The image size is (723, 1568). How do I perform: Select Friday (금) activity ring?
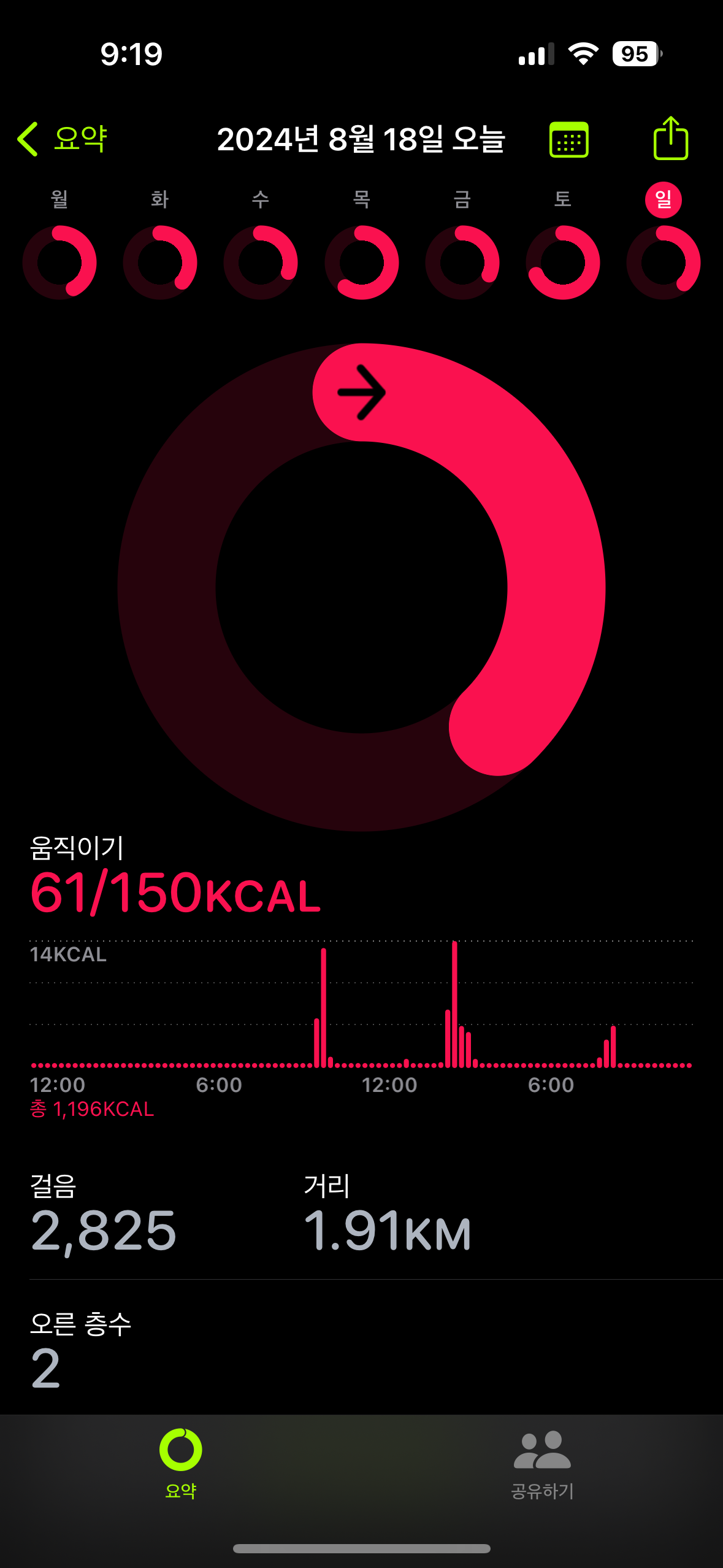pos(462,262)
